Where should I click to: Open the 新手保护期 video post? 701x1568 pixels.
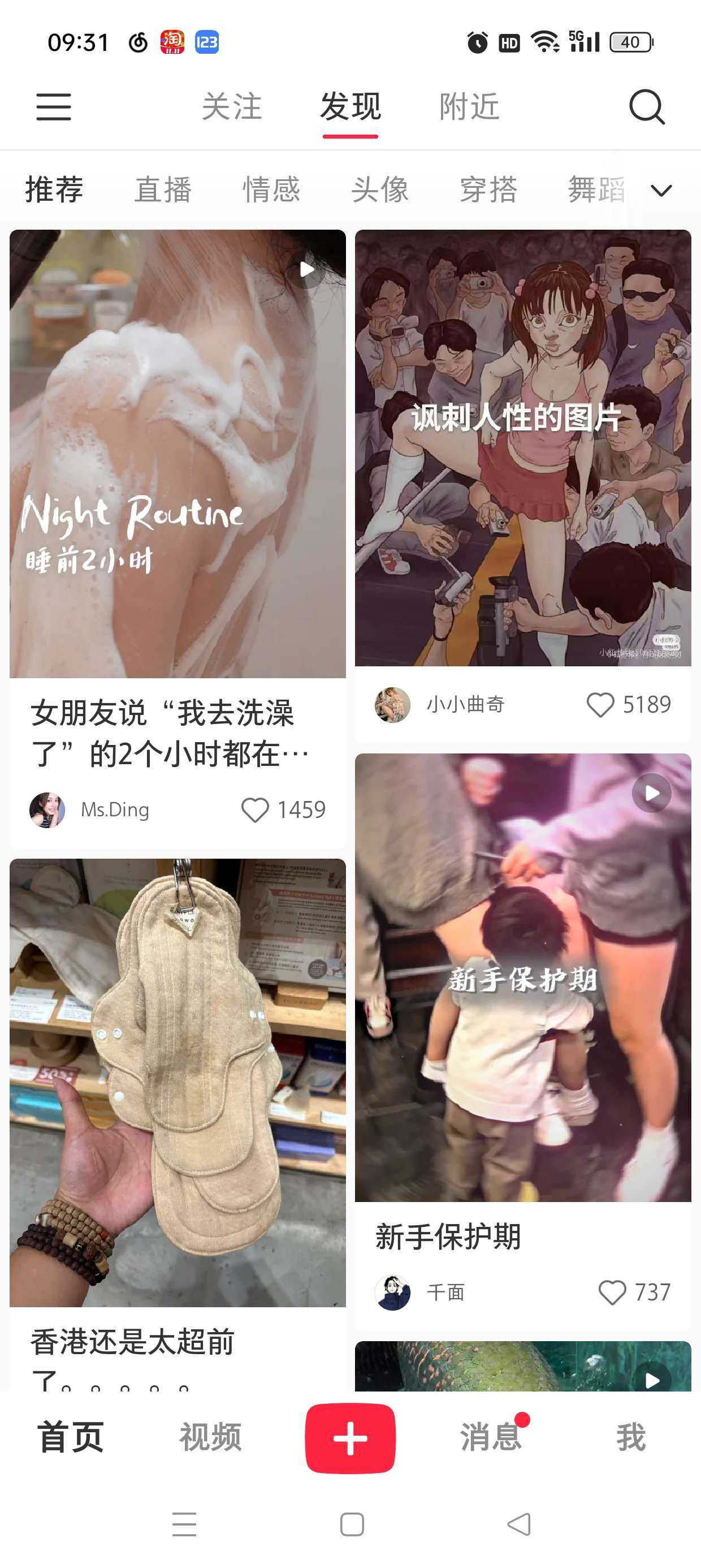click(x=523, y=977)
